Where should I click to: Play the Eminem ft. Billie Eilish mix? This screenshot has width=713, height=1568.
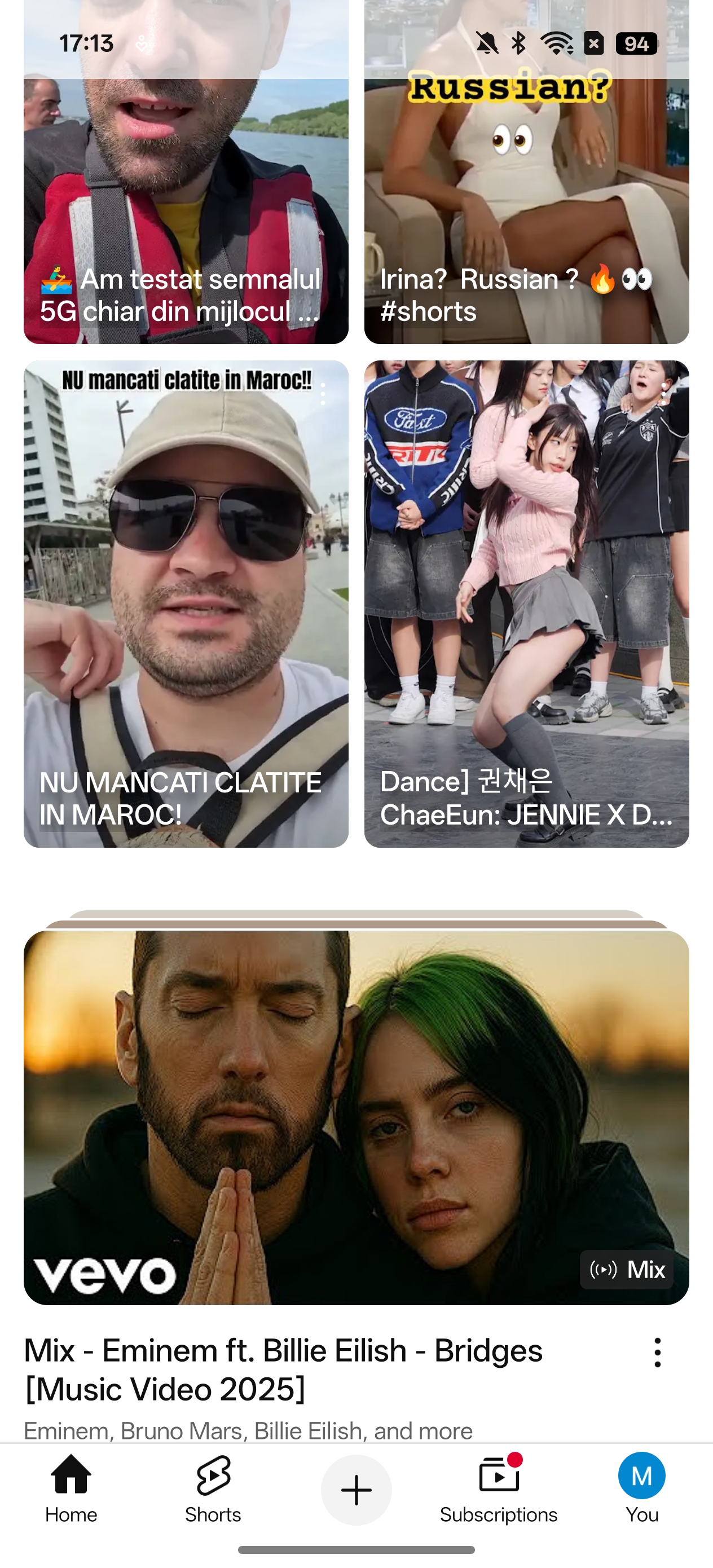click(356, 1117)
